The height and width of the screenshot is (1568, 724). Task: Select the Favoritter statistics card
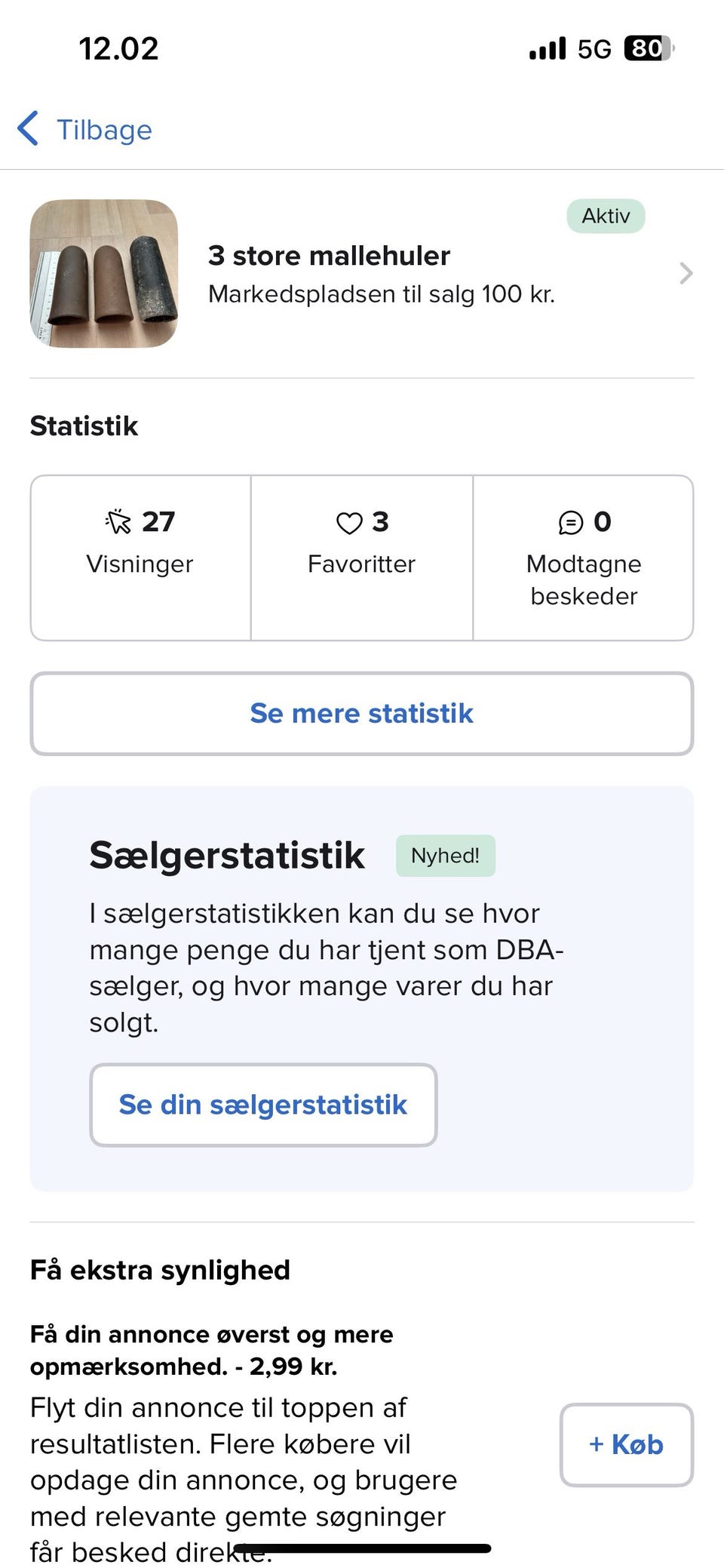[361, 555]
